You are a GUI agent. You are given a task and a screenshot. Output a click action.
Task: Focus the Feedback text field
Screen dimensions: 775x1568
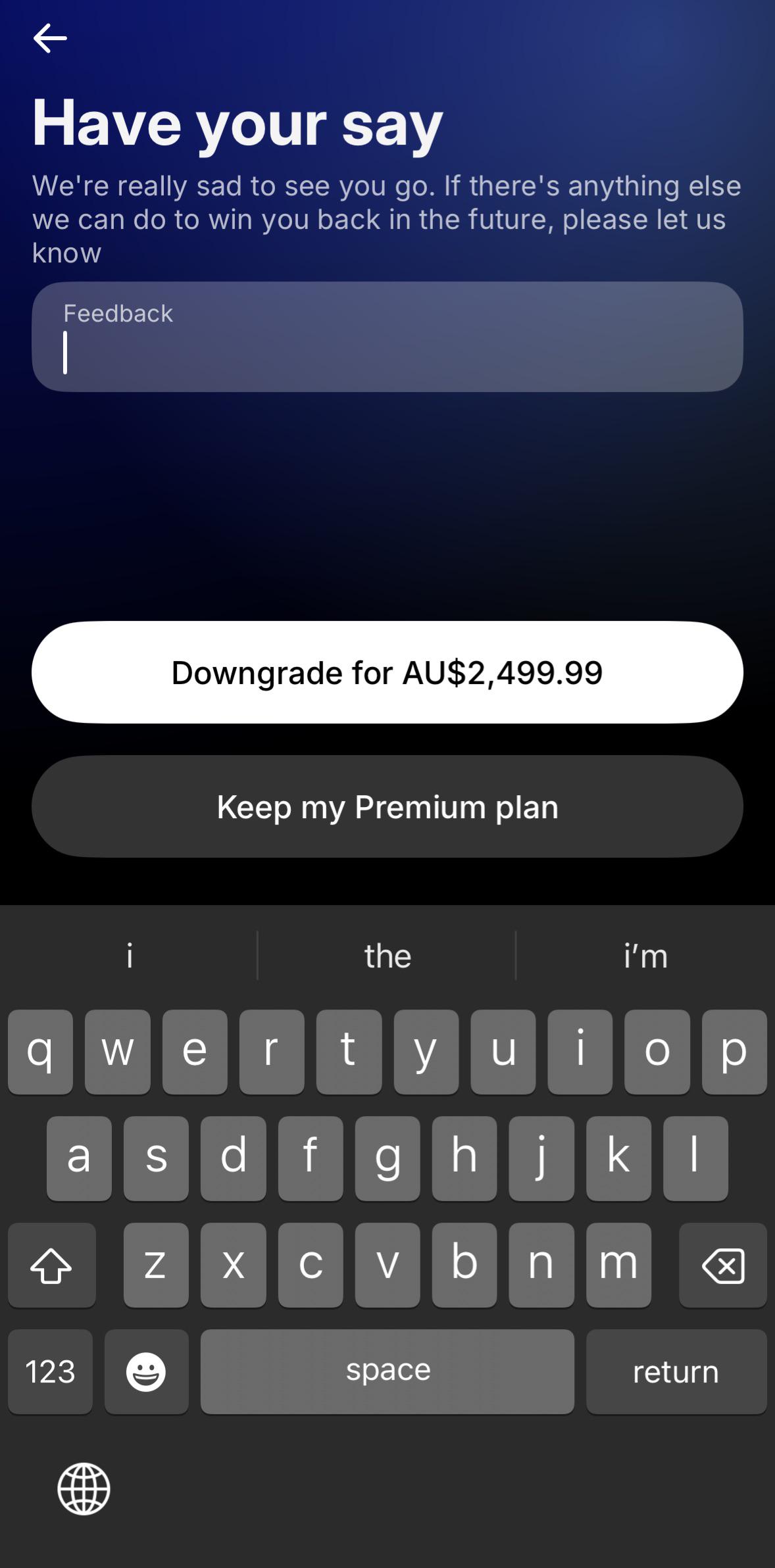tap(387, 337)
